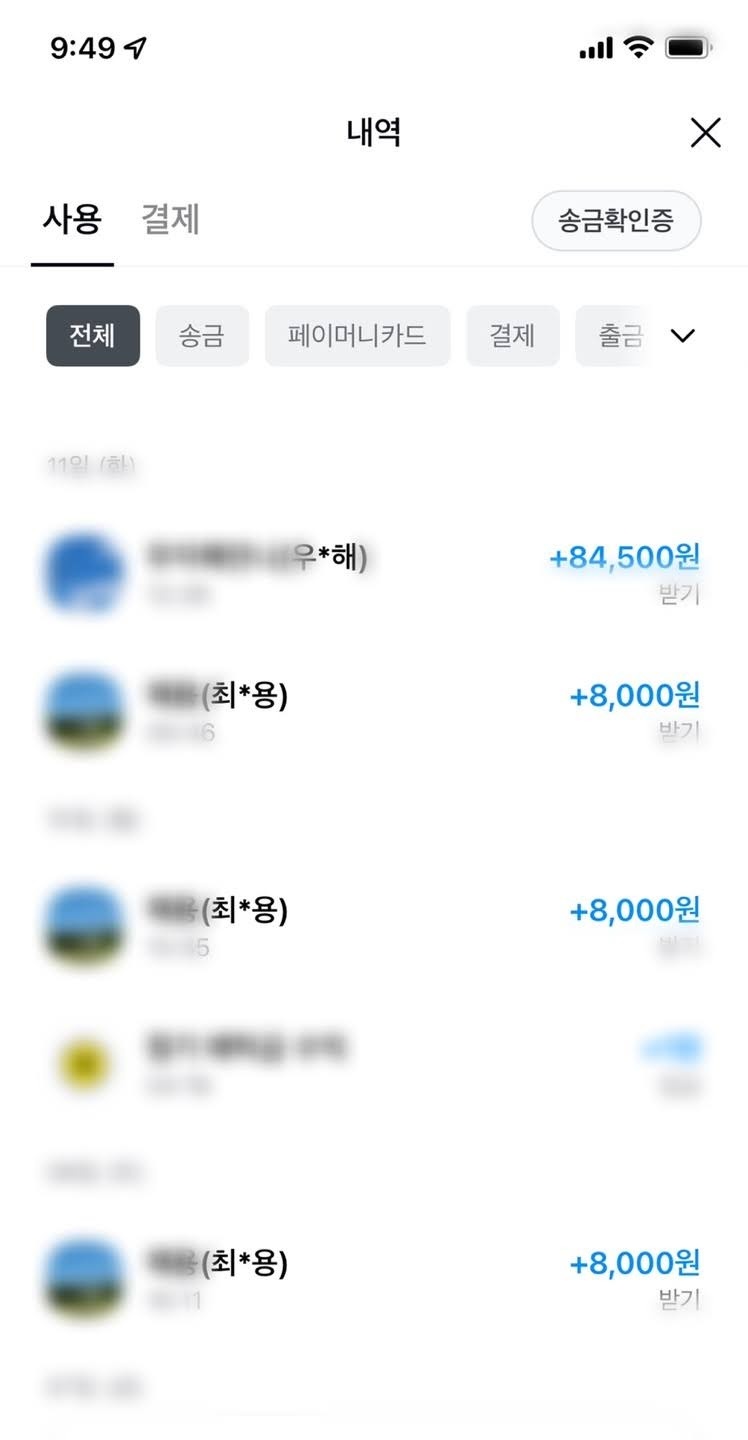The image size is (748, 1440).
Task: Switch to the 결제 tab
Action: [x=171, y=222]
